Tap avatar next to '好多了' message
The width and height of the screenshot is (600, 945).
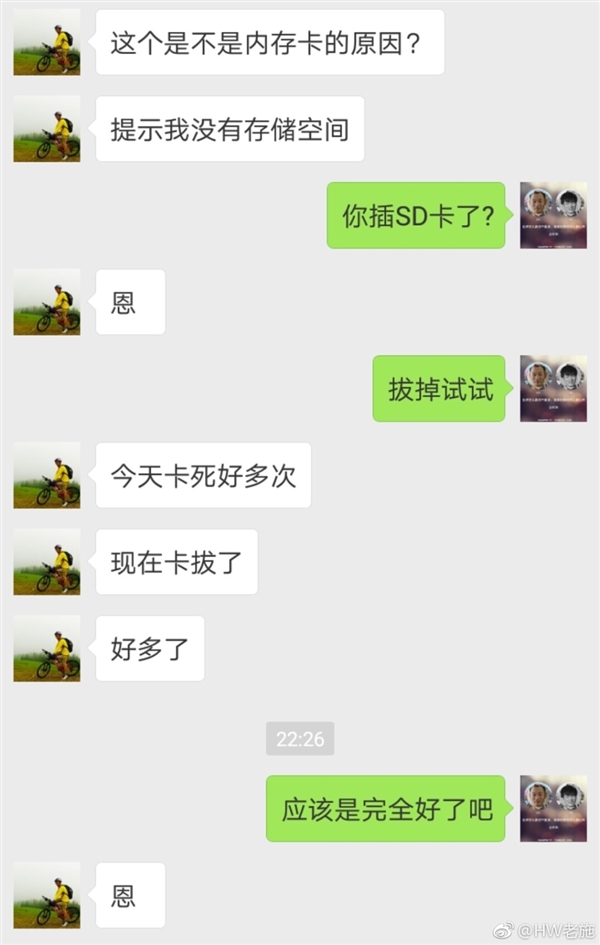click(x=46, y=648)
